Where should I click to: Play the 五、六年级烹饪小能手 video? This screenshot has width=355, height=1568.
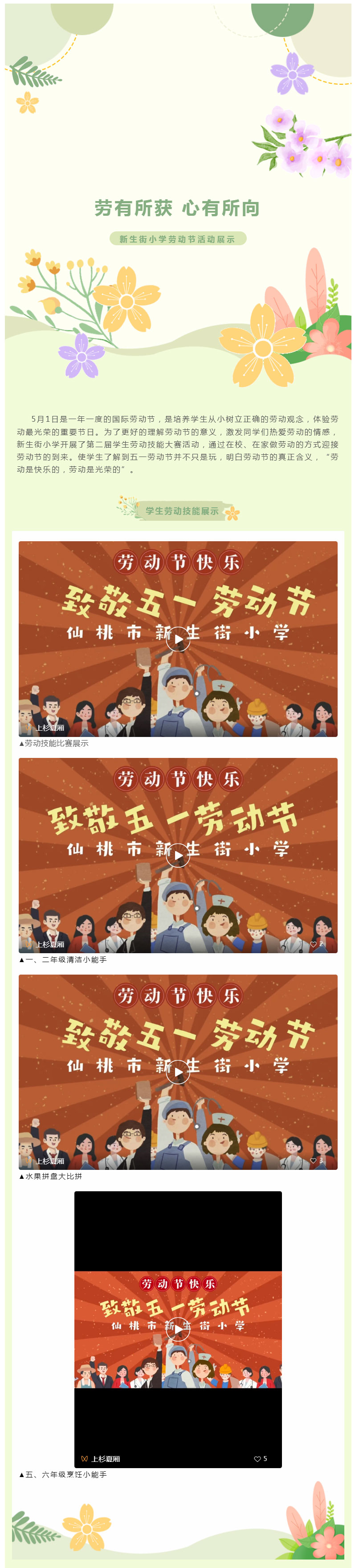tap(177, 1329)
